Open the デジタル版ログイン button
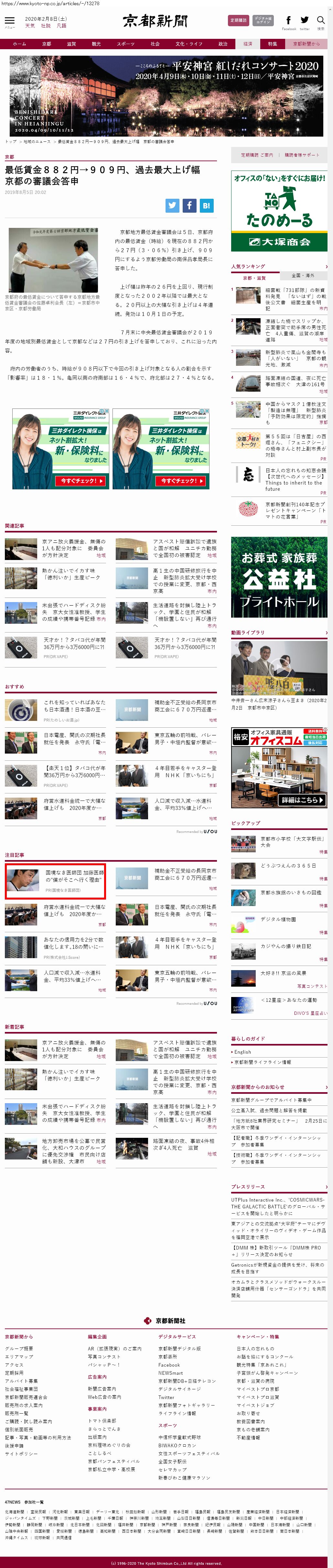Screen dimensions: 333x1568 (263, 21)
